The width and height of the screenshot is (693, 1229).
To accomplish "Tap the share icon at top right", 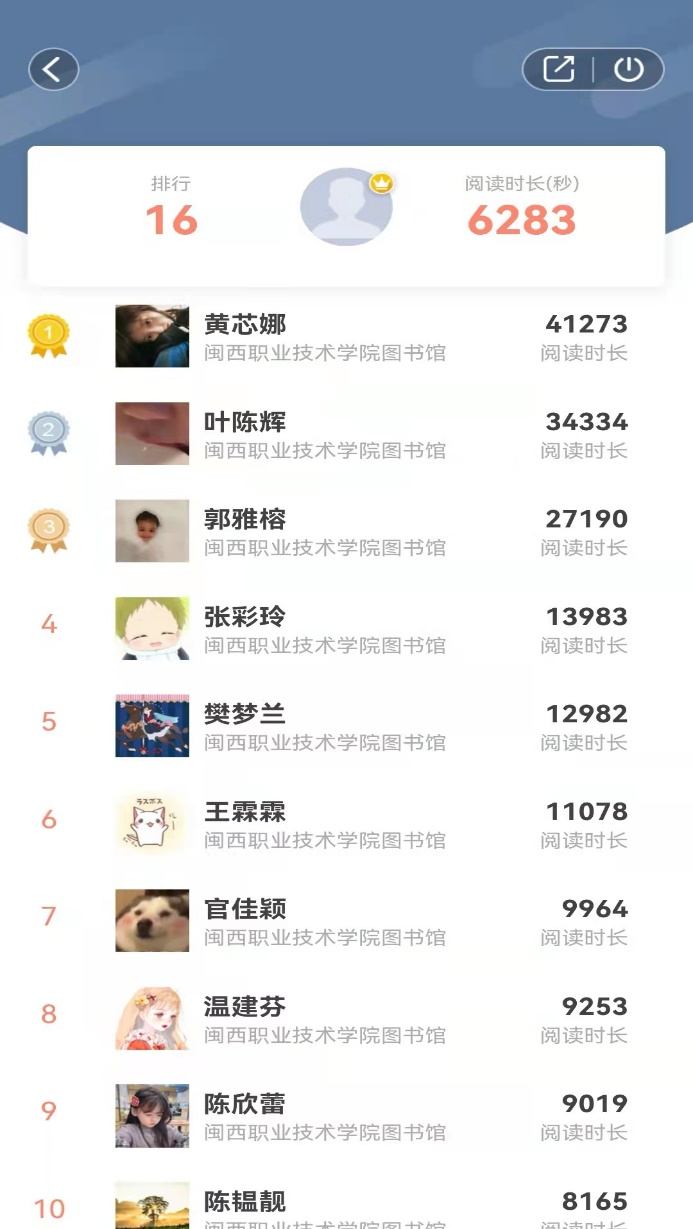I will (558, 69).
